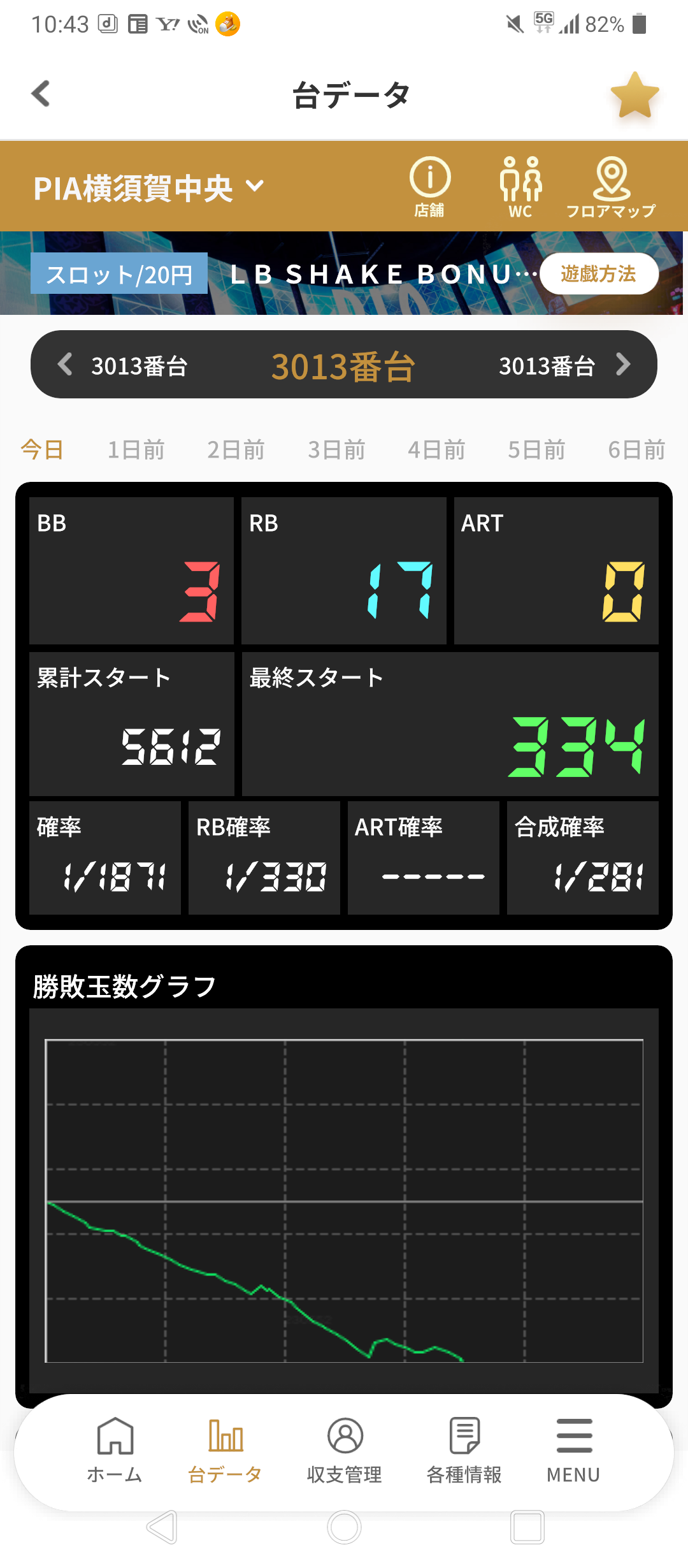View data from 2日前

236,450
